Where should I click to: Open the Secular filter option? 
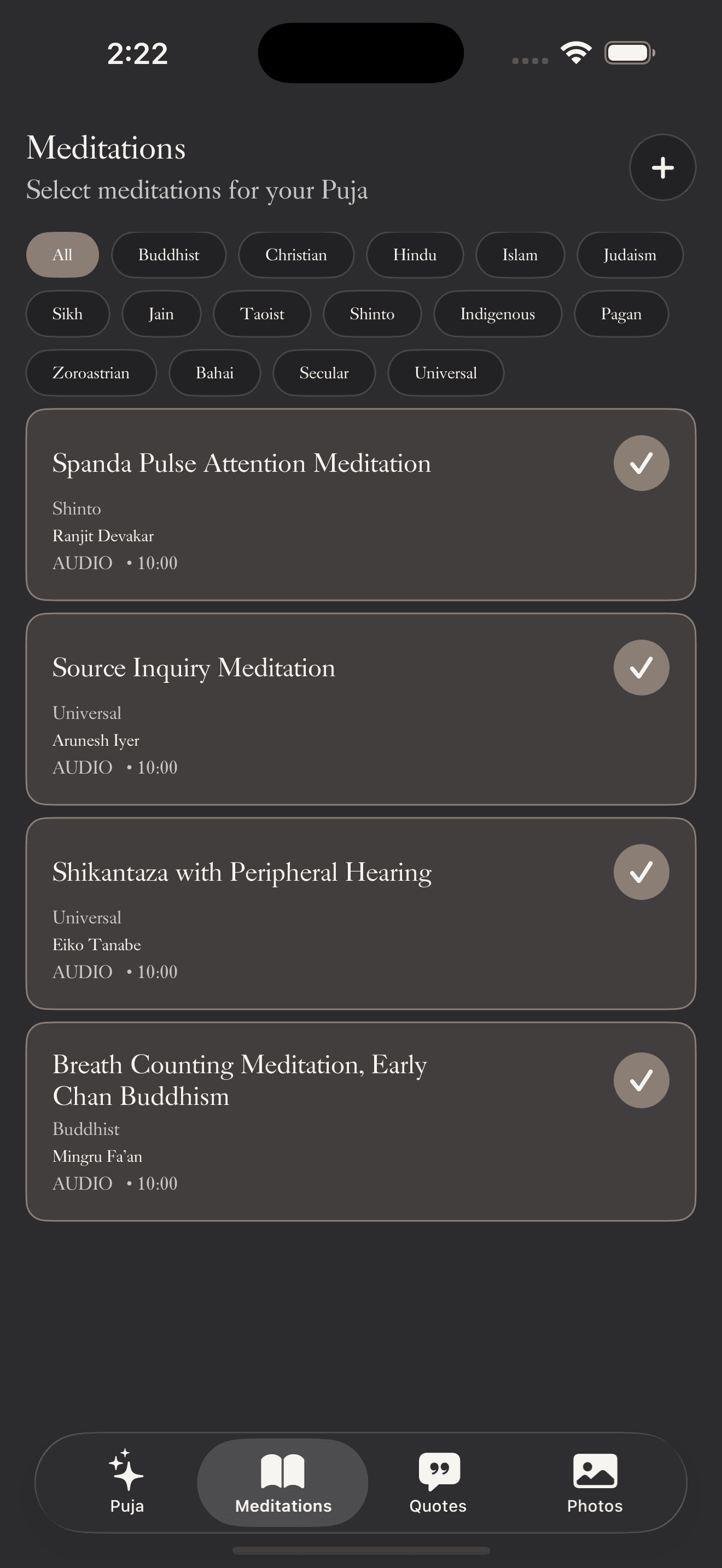323,373
